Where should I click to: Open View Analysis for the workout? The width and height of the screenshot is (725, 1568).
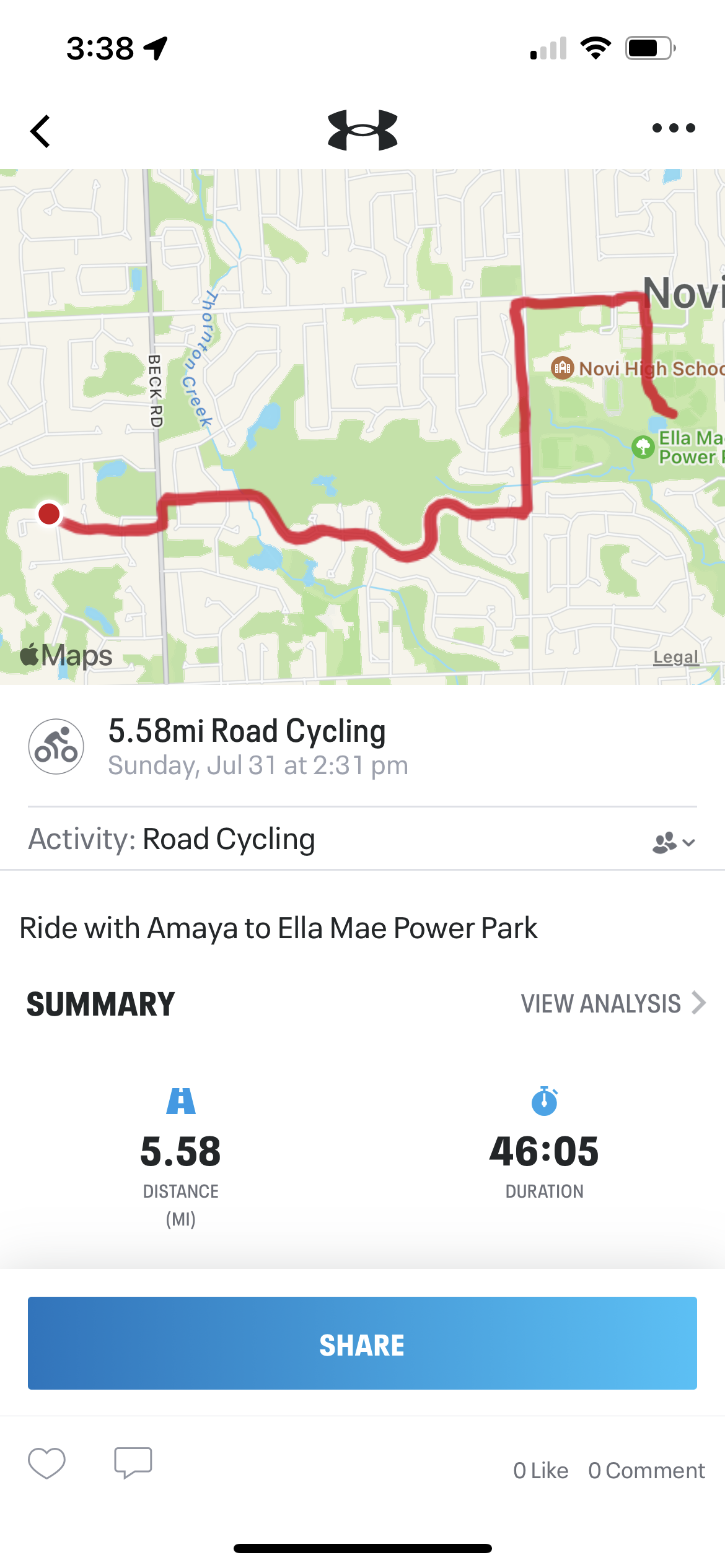point(612,1004)
